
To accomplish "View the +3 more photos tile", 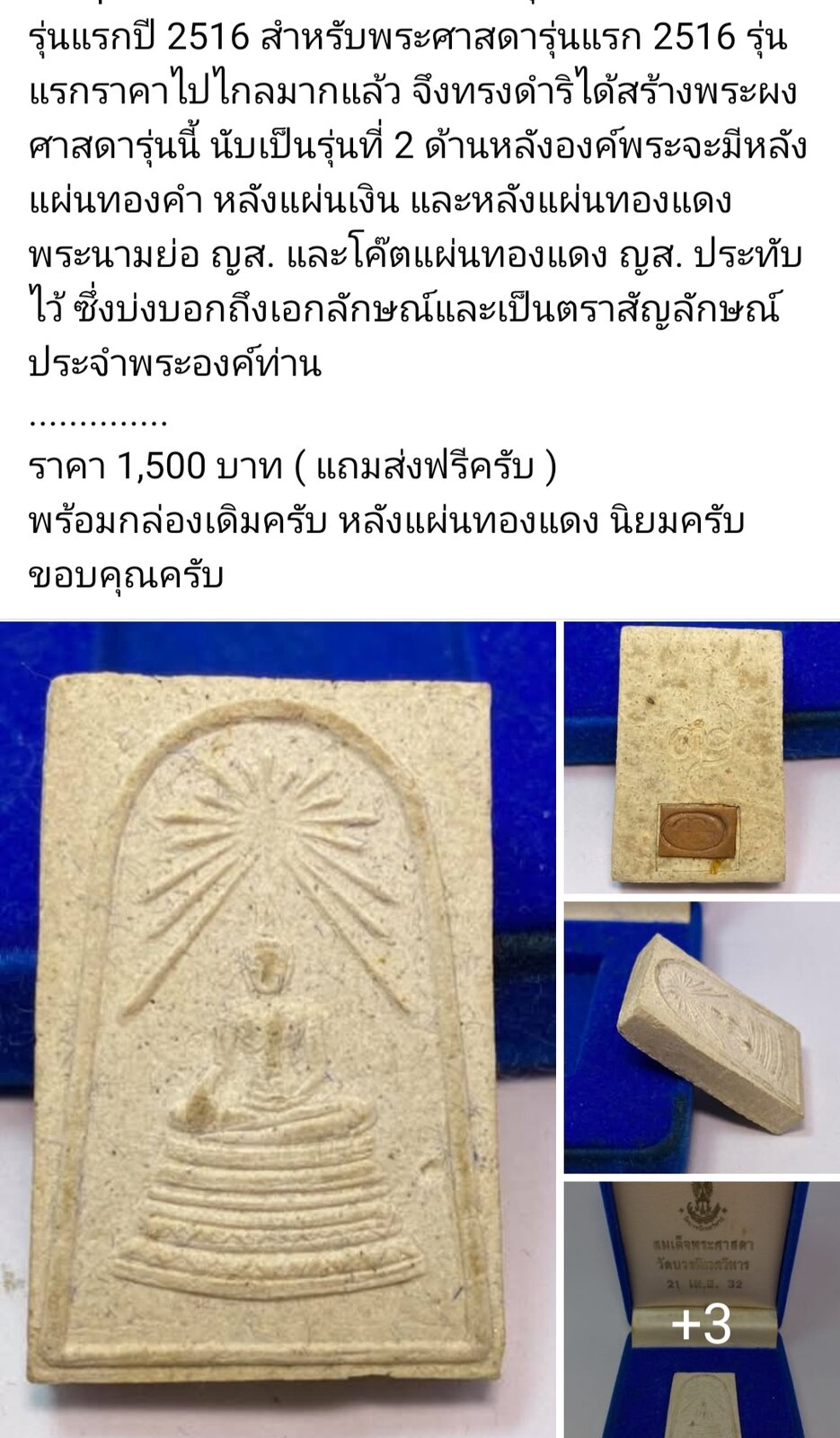I will (x=702, y=1310).
